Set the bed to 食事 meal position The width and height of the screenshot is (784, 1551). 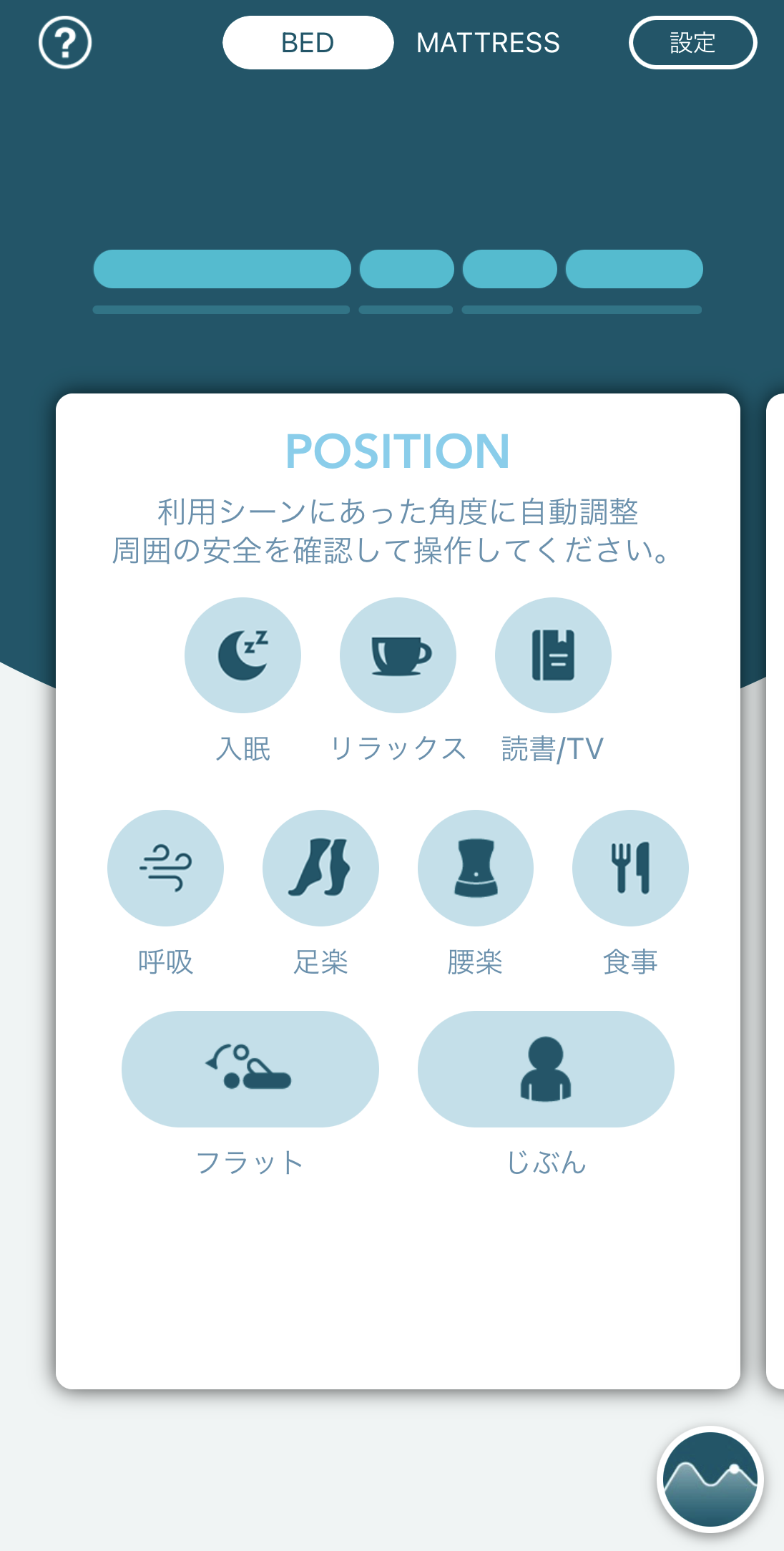630,868
